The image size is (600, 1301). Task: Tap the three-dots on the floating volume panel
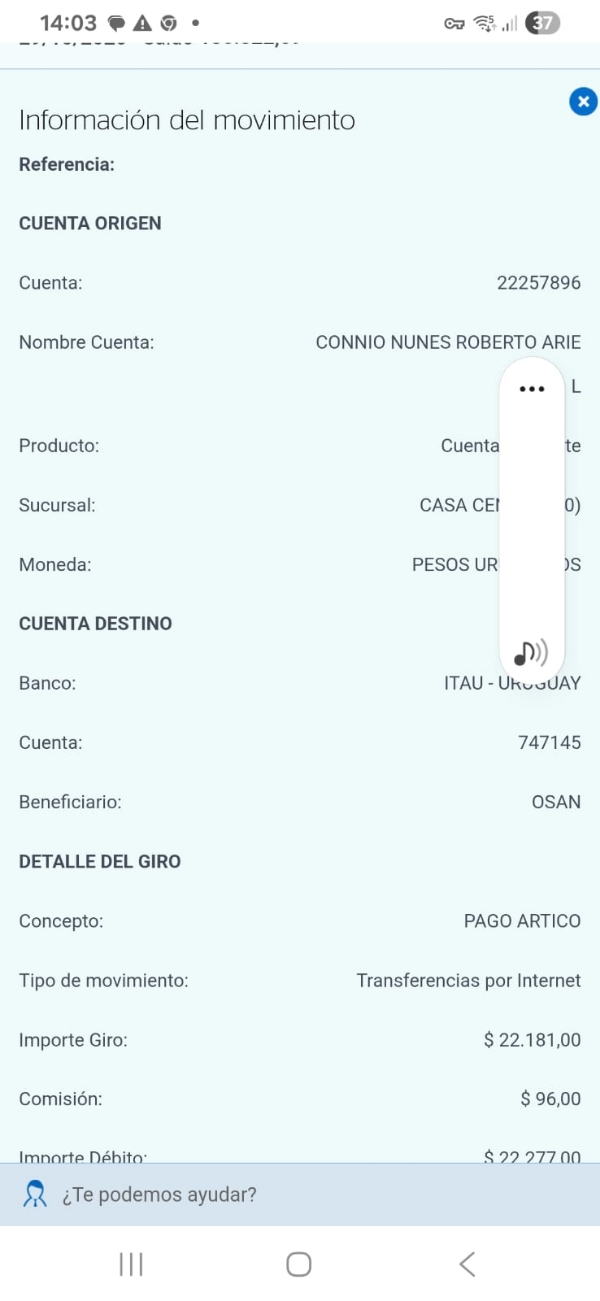point(531,389)
